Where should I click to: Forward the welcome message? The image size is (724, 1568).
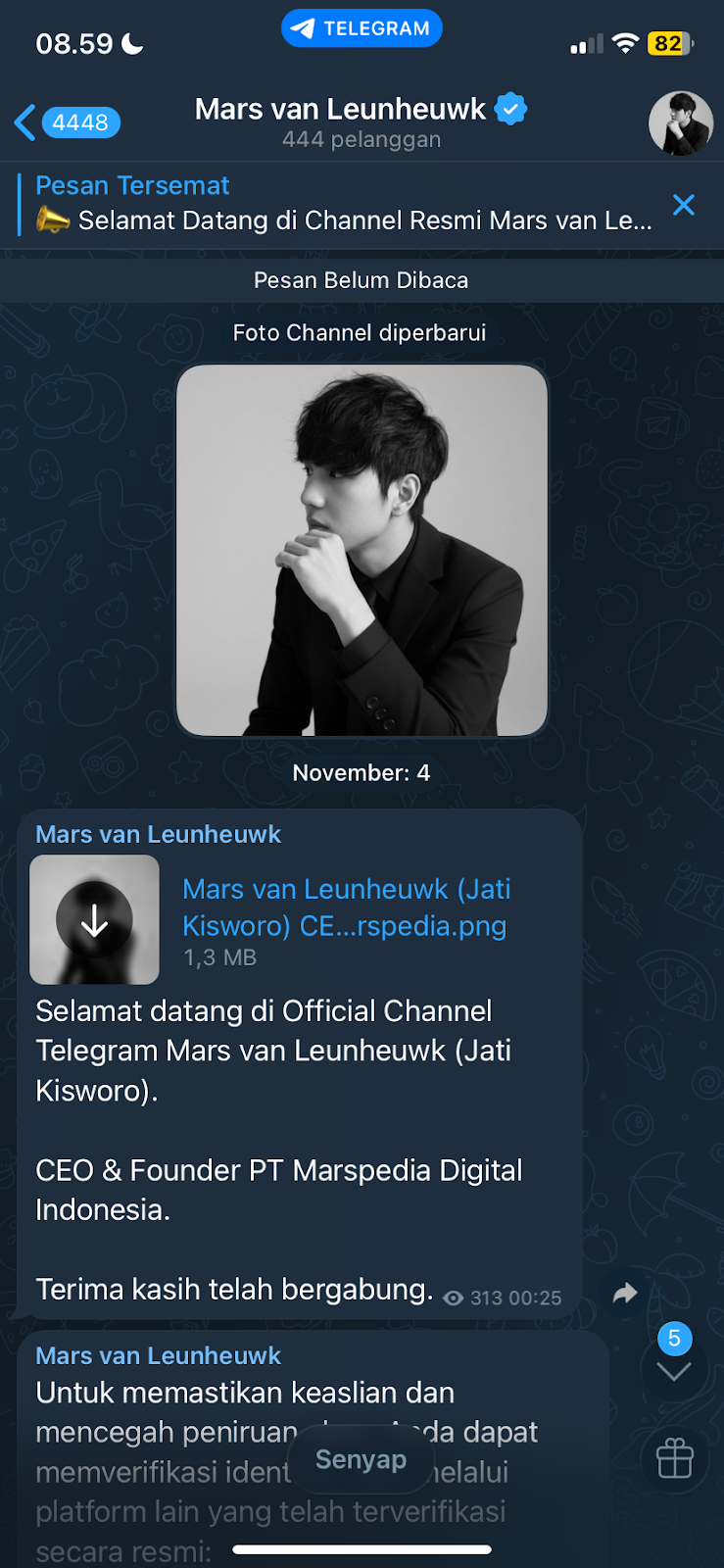tap(625, 1294)
